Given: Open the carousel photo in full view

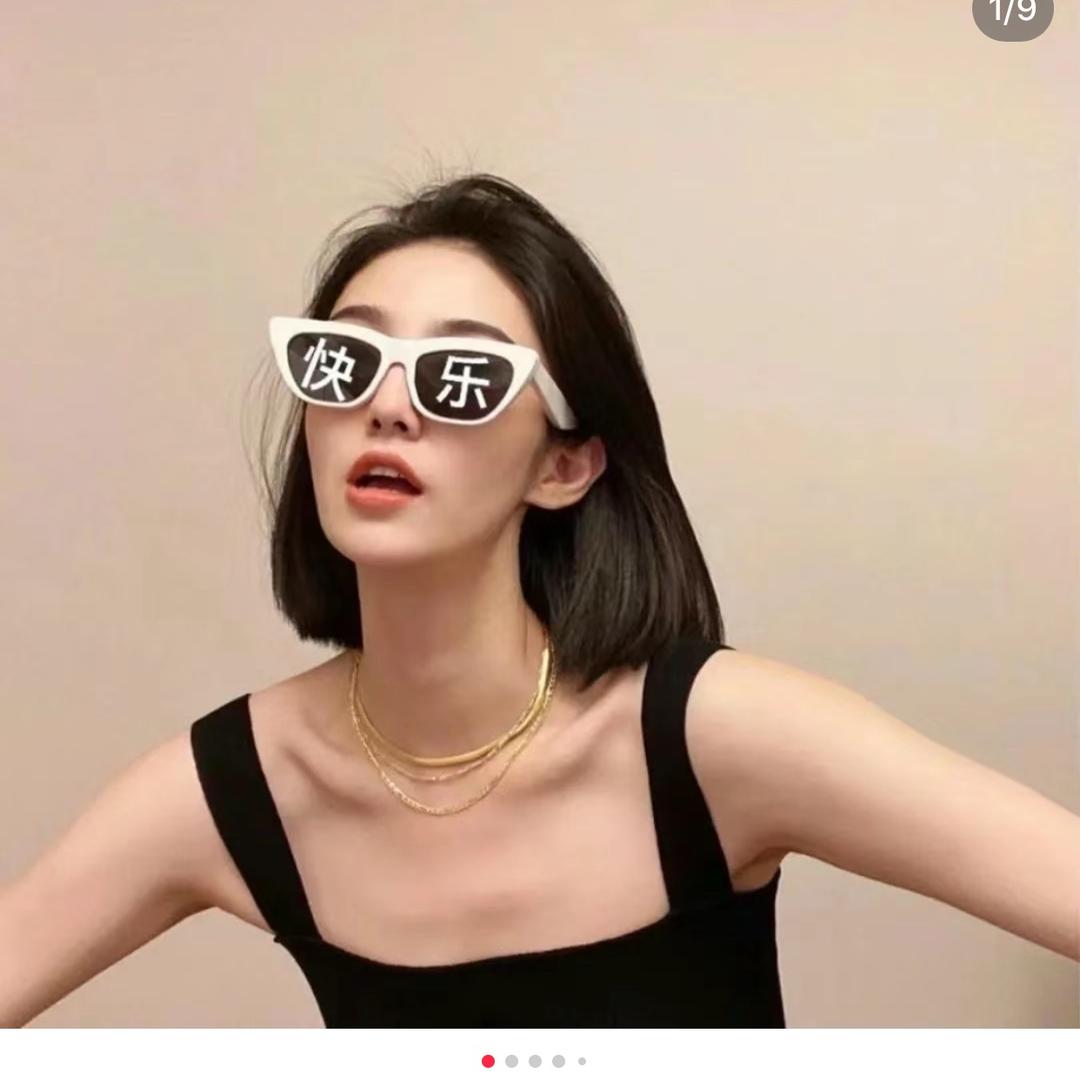Looking at the screenshot, I should [x=540, y=520].
